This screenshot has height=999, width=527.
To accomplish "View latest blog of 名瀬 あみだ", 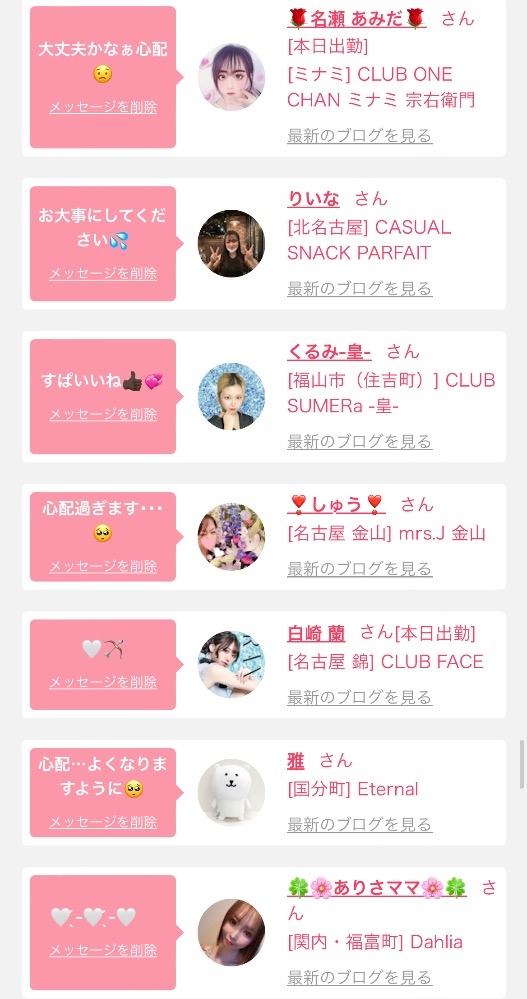I will pyautogui.click(x=359, y=136).
